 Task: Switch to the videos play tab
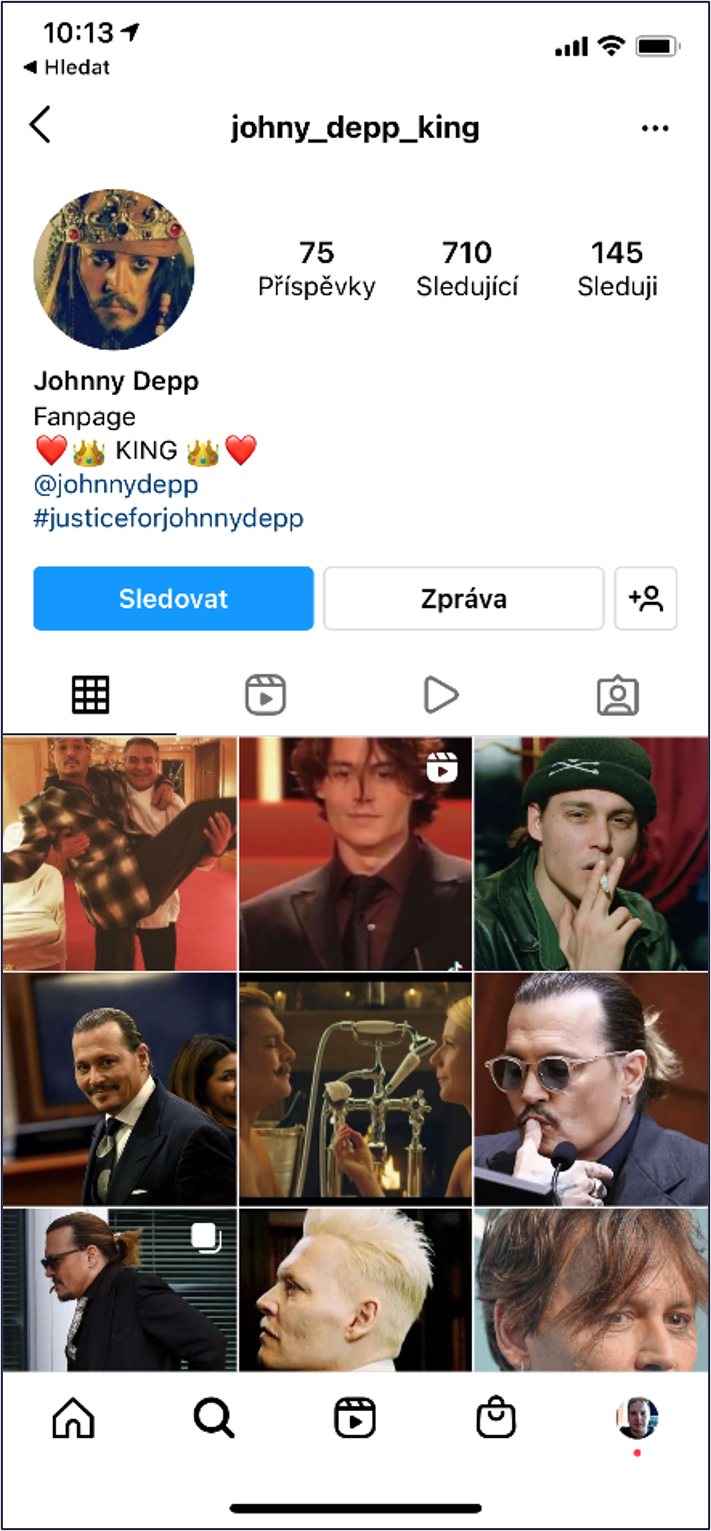(441, 695)
